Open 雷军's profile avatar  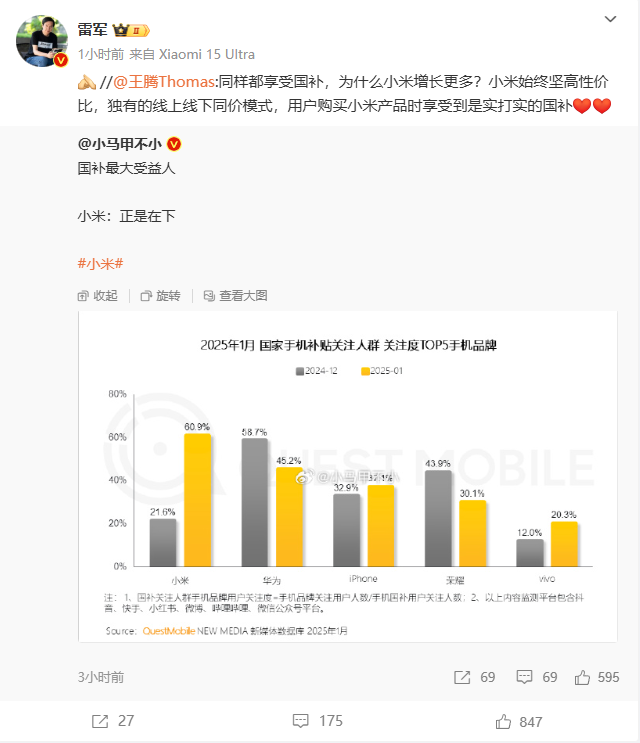point(42,41)
